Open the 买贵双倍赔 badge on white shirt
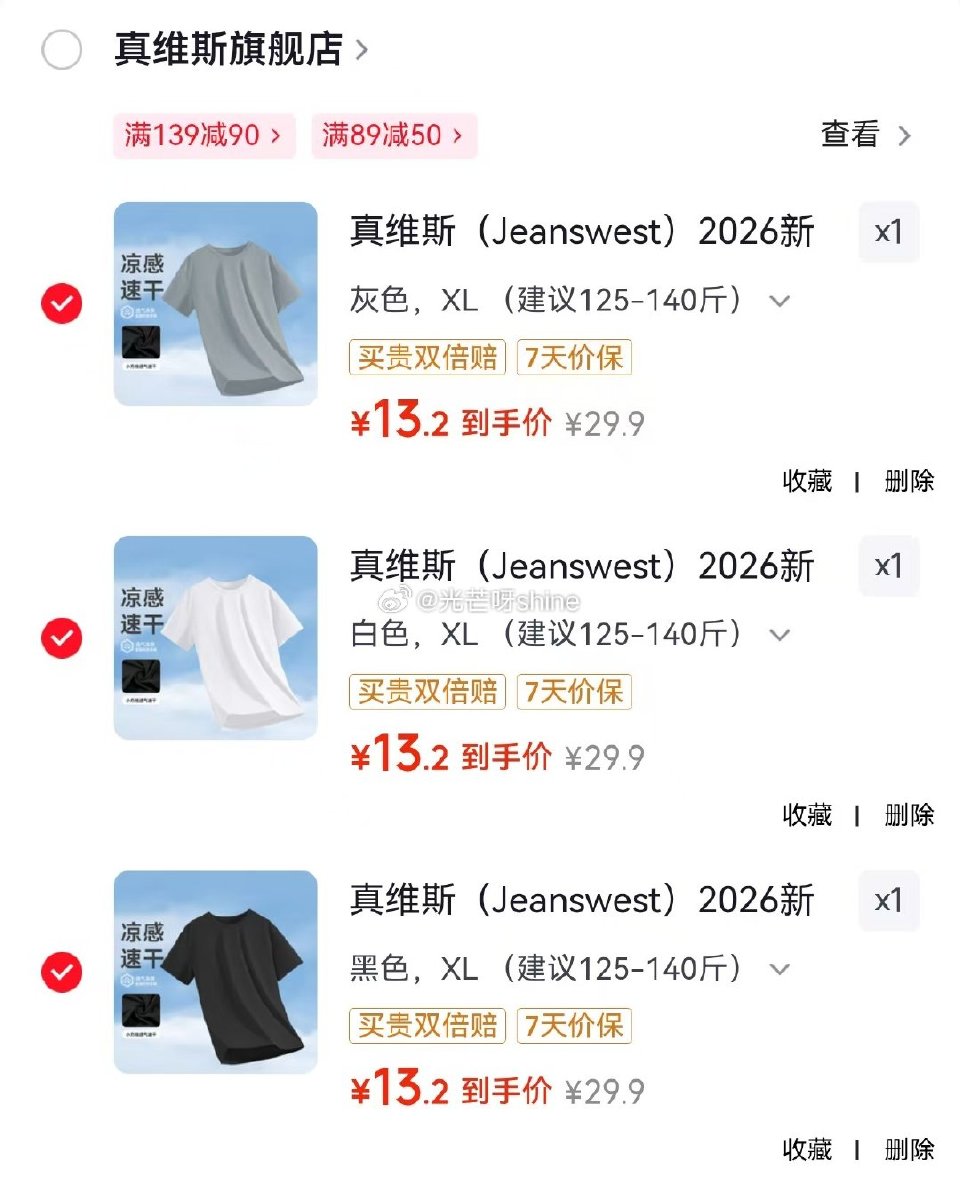The width and height of the screenshot is (960, 1196). [x=426, y=691]
